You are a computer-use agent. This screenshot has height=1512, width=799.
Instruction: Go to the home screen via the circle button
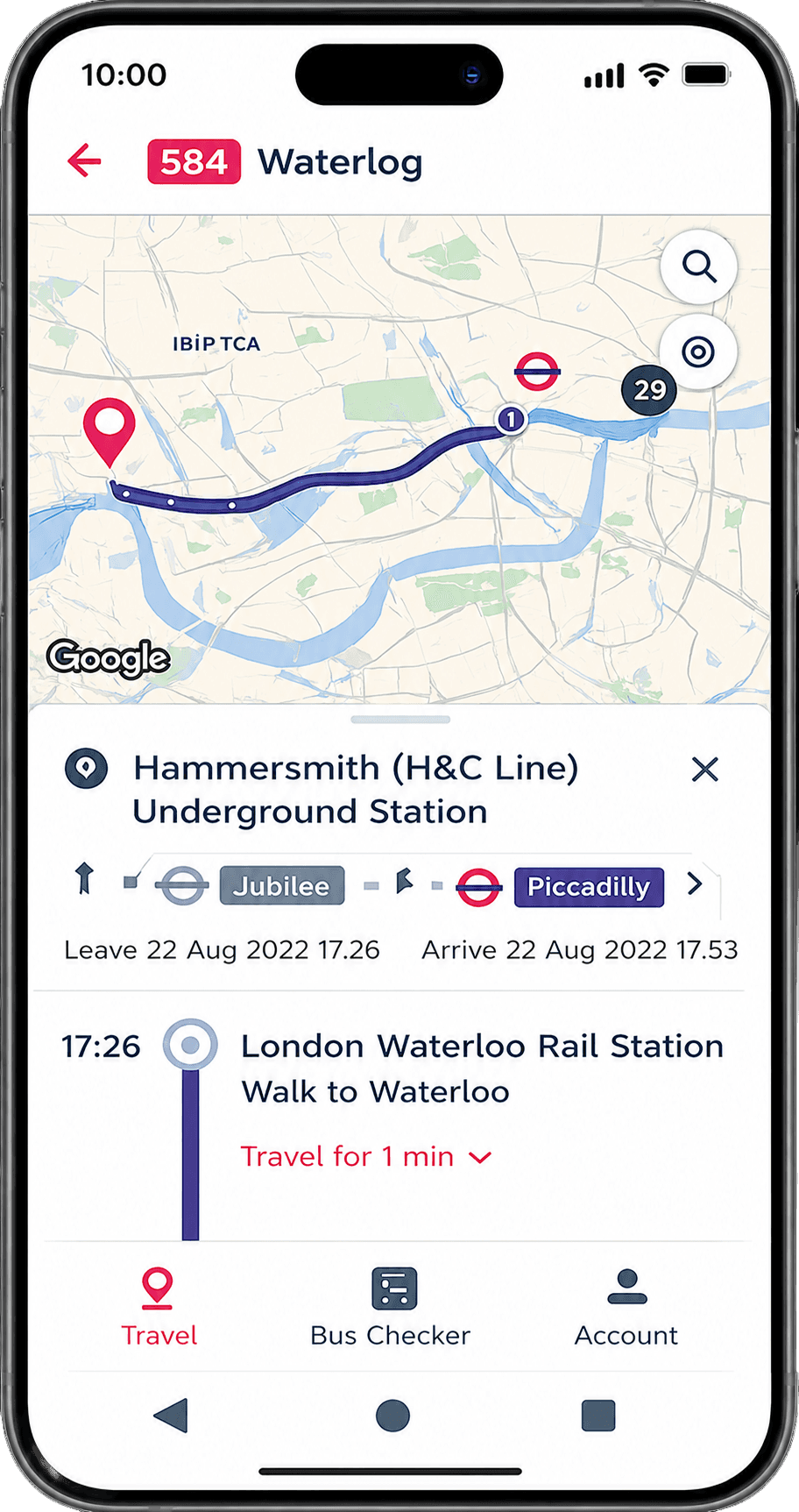point(392,1415)
